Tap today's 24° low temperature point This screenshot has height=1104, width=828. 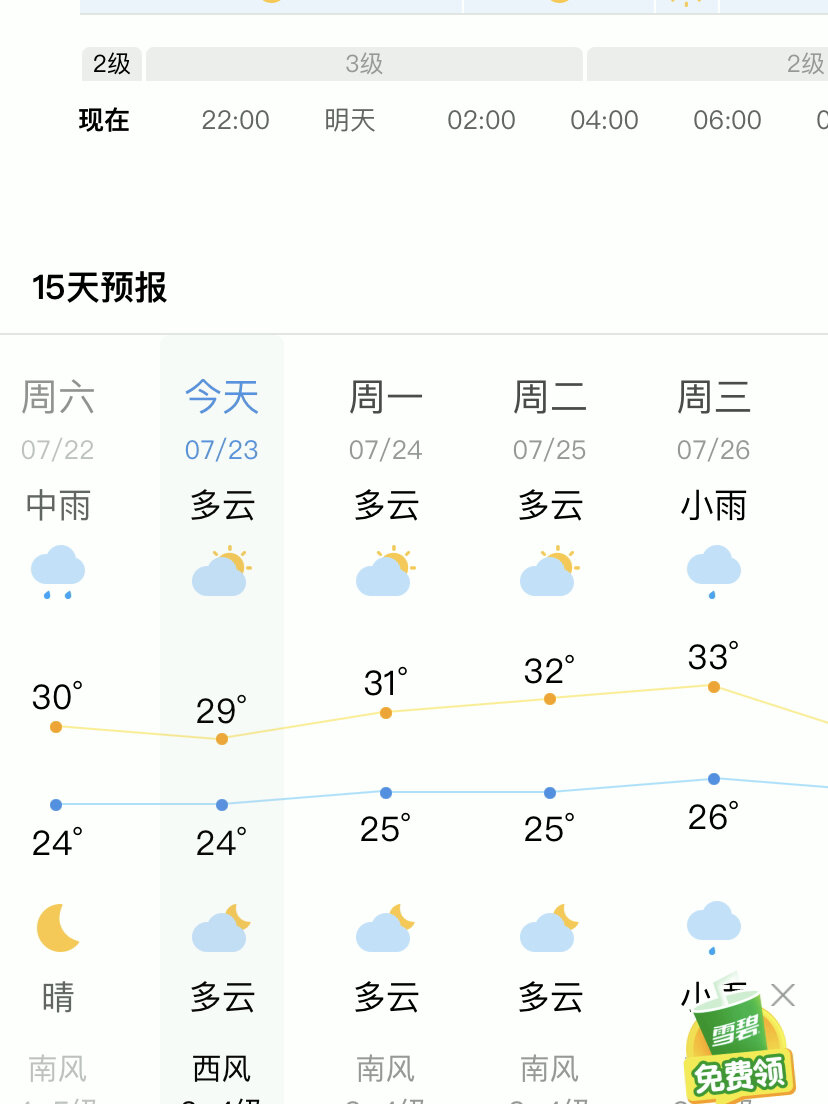[x=220, y=804]
